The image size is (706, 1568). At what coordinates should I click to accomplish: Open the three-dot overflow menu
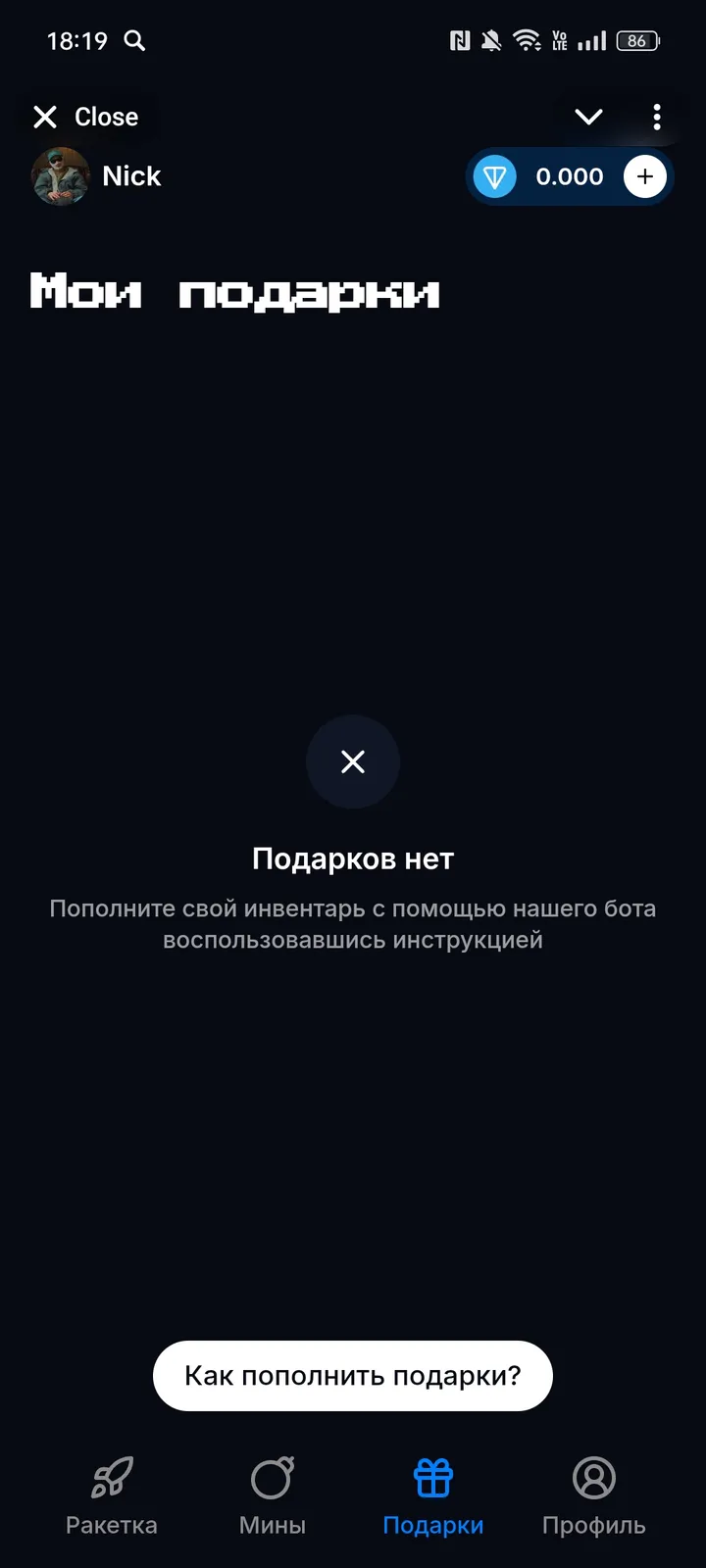[657, 117]
